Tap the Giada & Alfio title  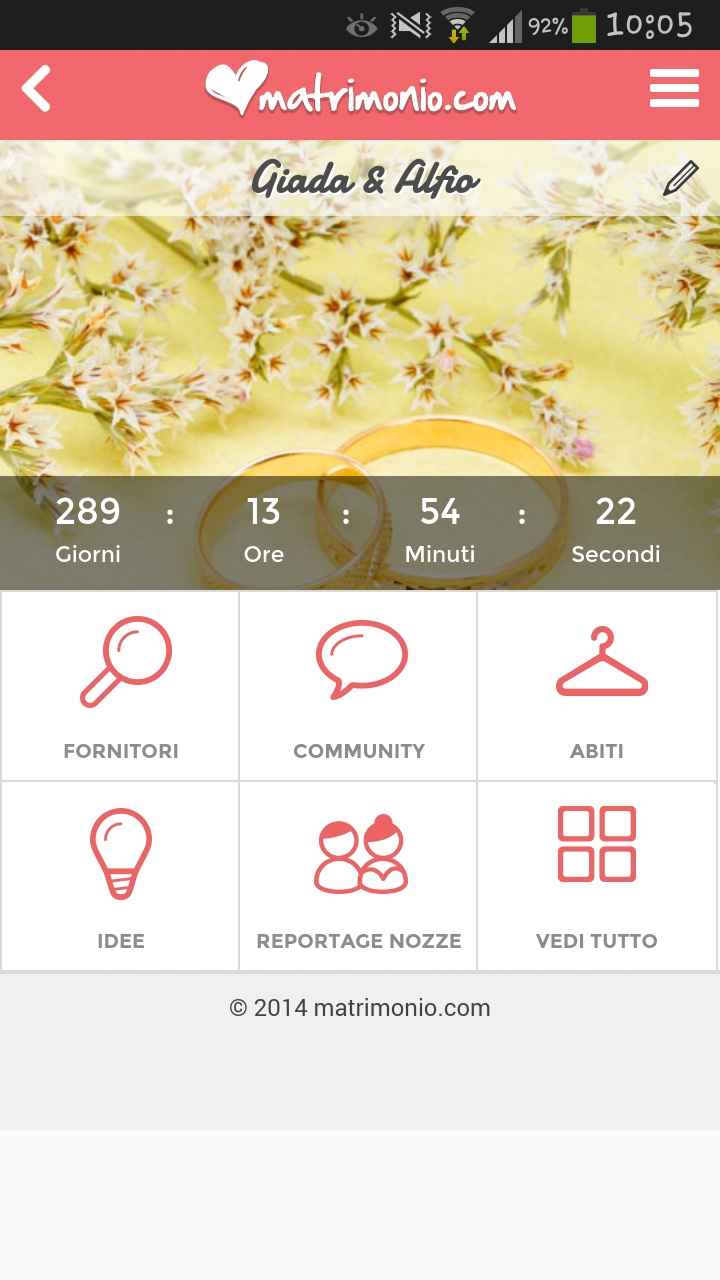(368, 180)
